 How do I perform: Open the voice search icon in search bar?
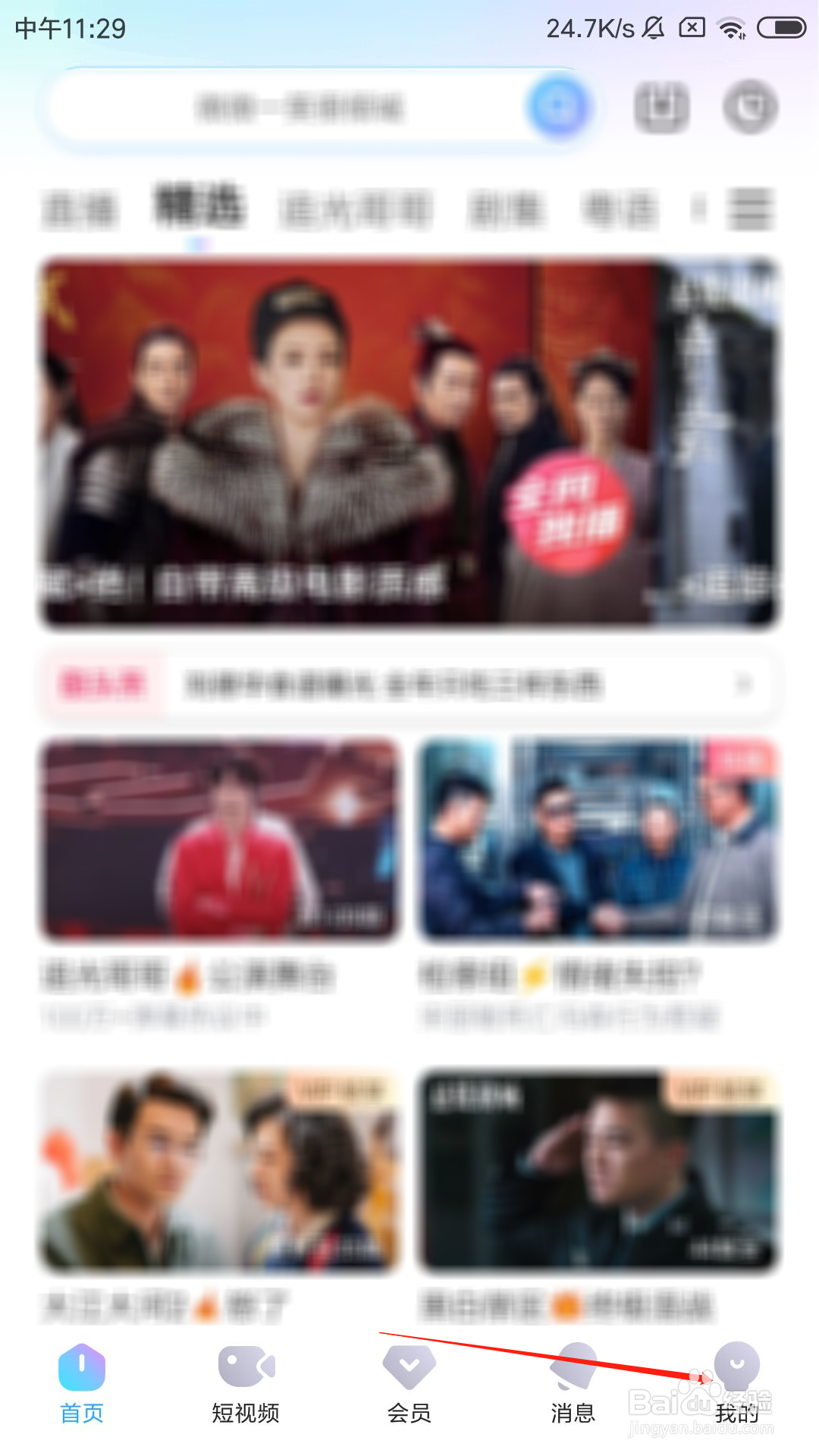click(x=557, y=106)
